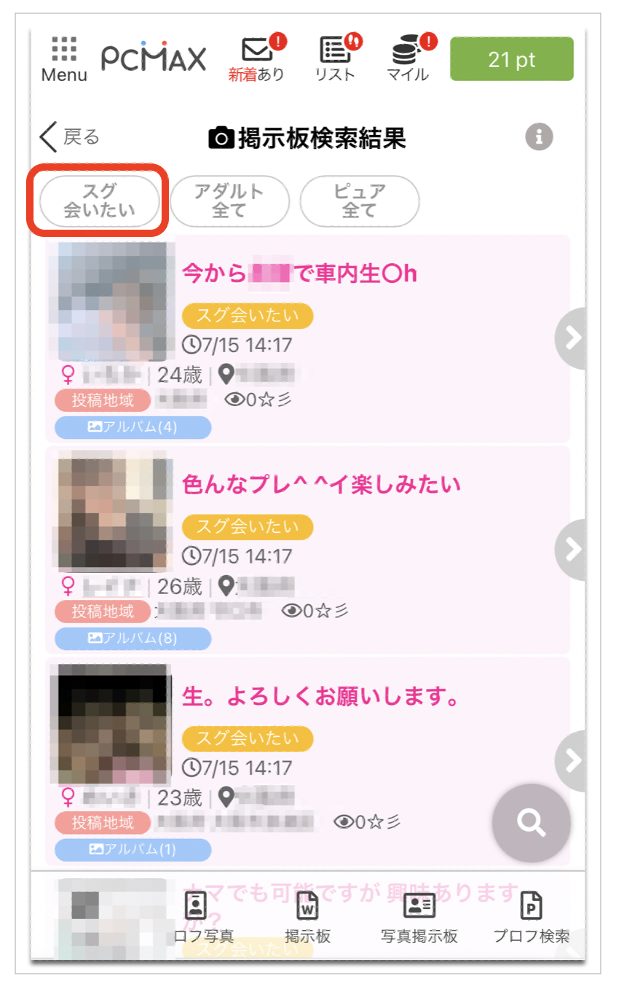618x992 pixels.
Task: View アルバム(8) of the 26歳 user
Action: [x=133, y=638]
